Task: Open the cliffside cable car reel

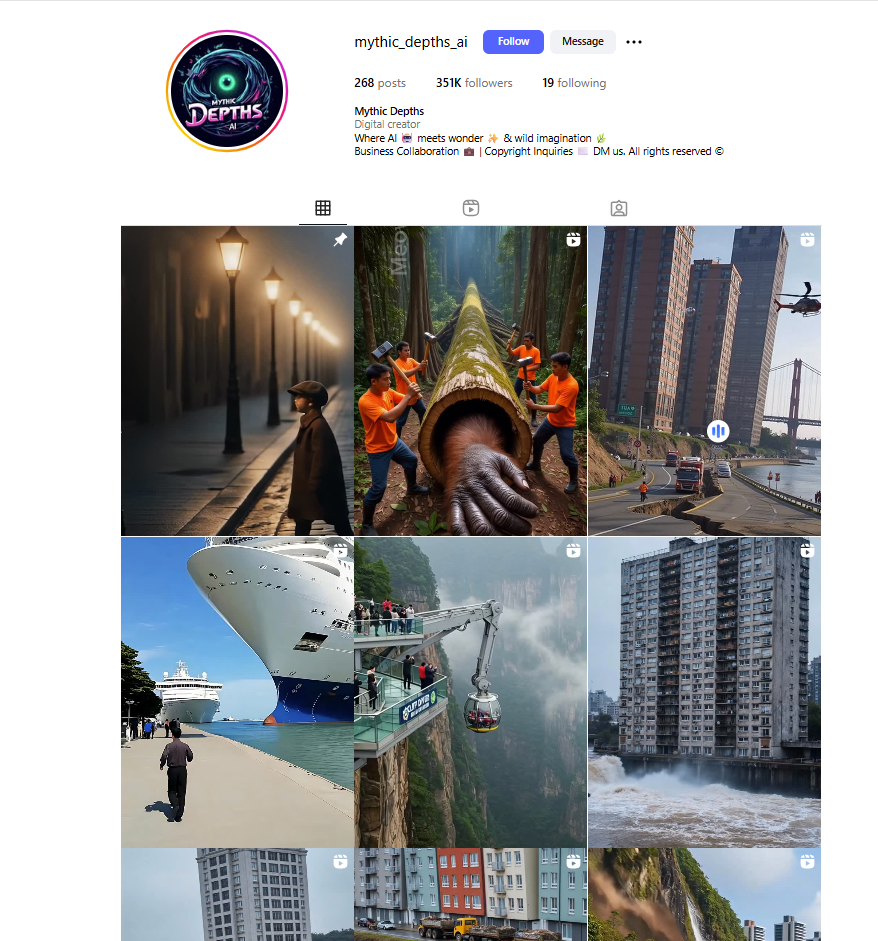Action: coord(470,692)
